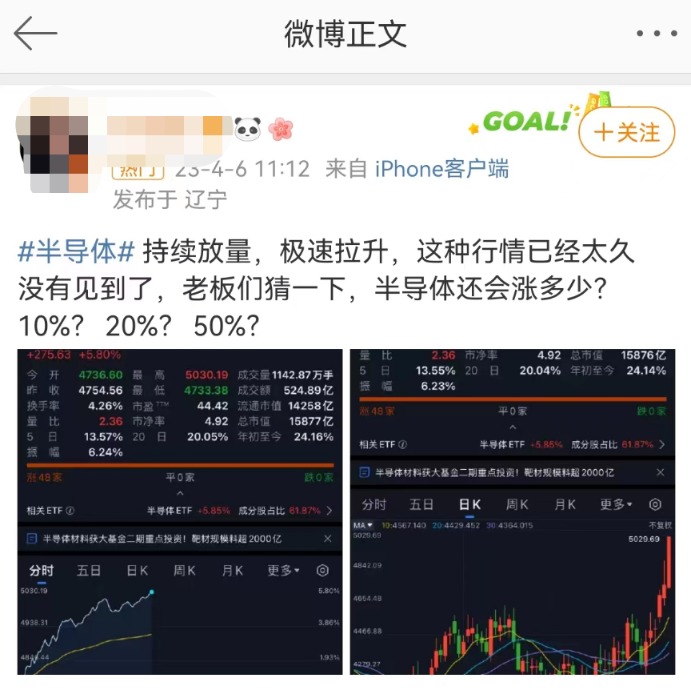Open the #半导体# hashtag topic
The width and height of the screenshot is (691, 690).
pyautogui.click(x=76, y=252)
